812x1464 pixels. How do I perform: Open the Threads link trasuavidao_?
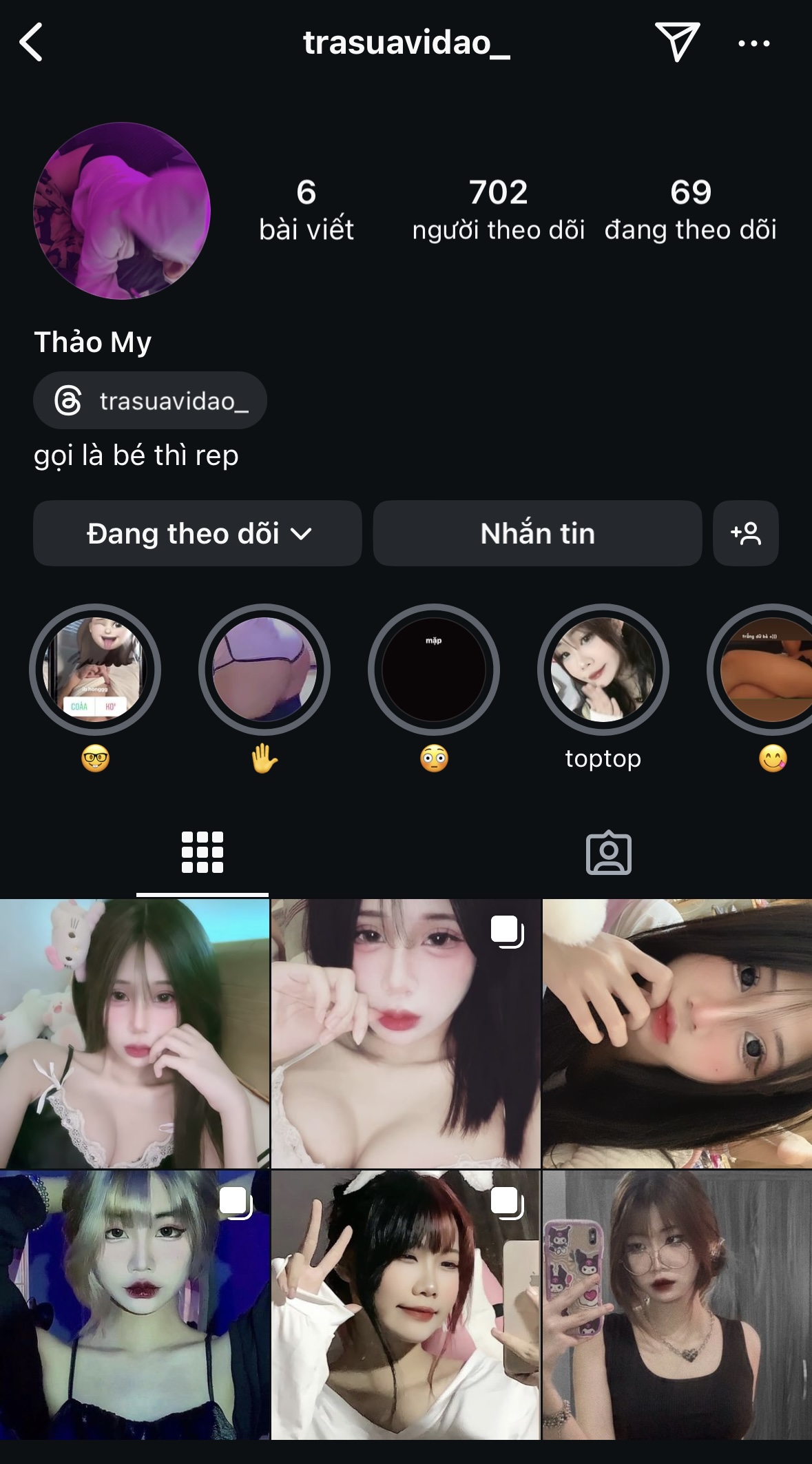[x=150, y=400]
